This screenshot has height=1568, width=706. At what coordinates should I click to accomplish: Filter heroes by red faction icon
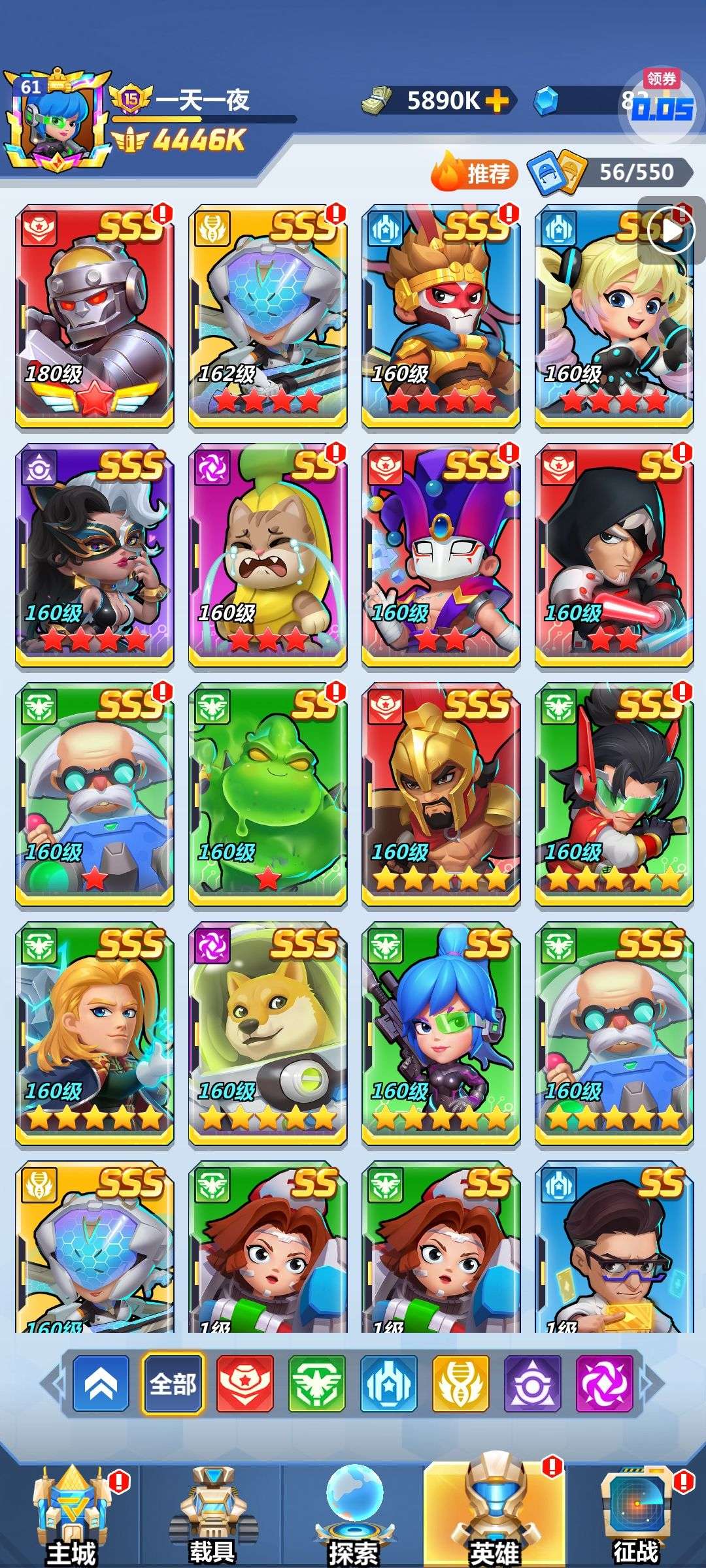244,1383
